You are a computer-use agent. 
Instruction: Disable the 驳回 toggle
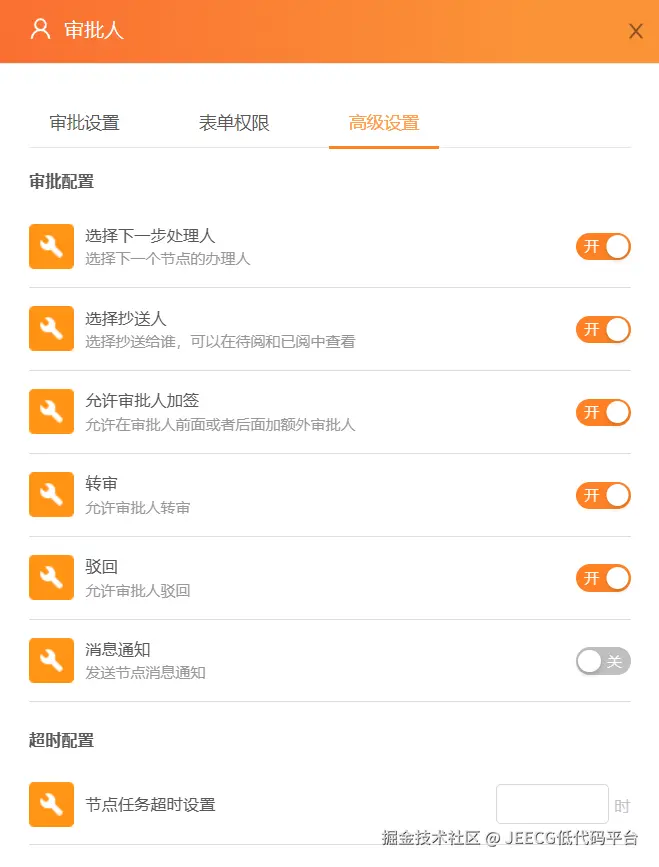point(603,578)
